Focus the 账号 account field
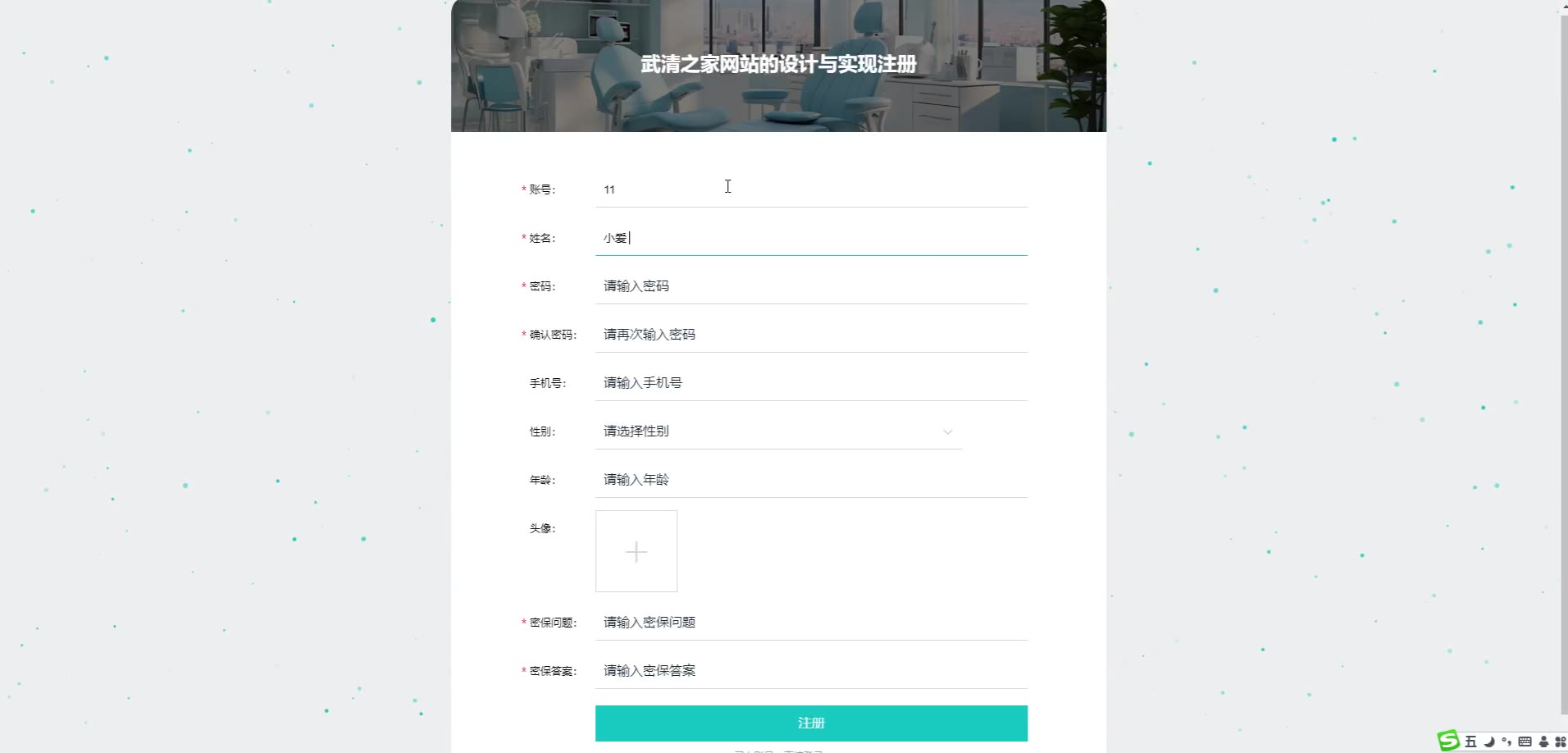 pos(810,189)
